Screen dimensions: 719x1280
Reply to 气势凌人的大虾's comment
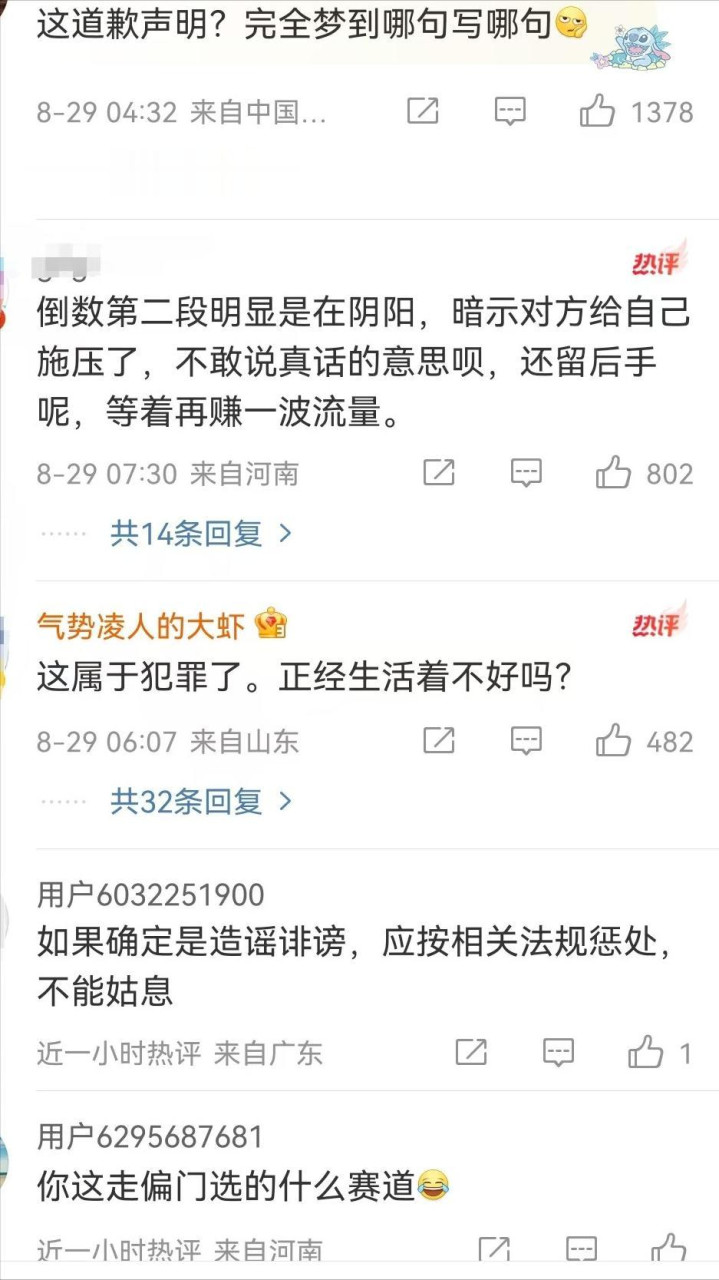[526, 741]
